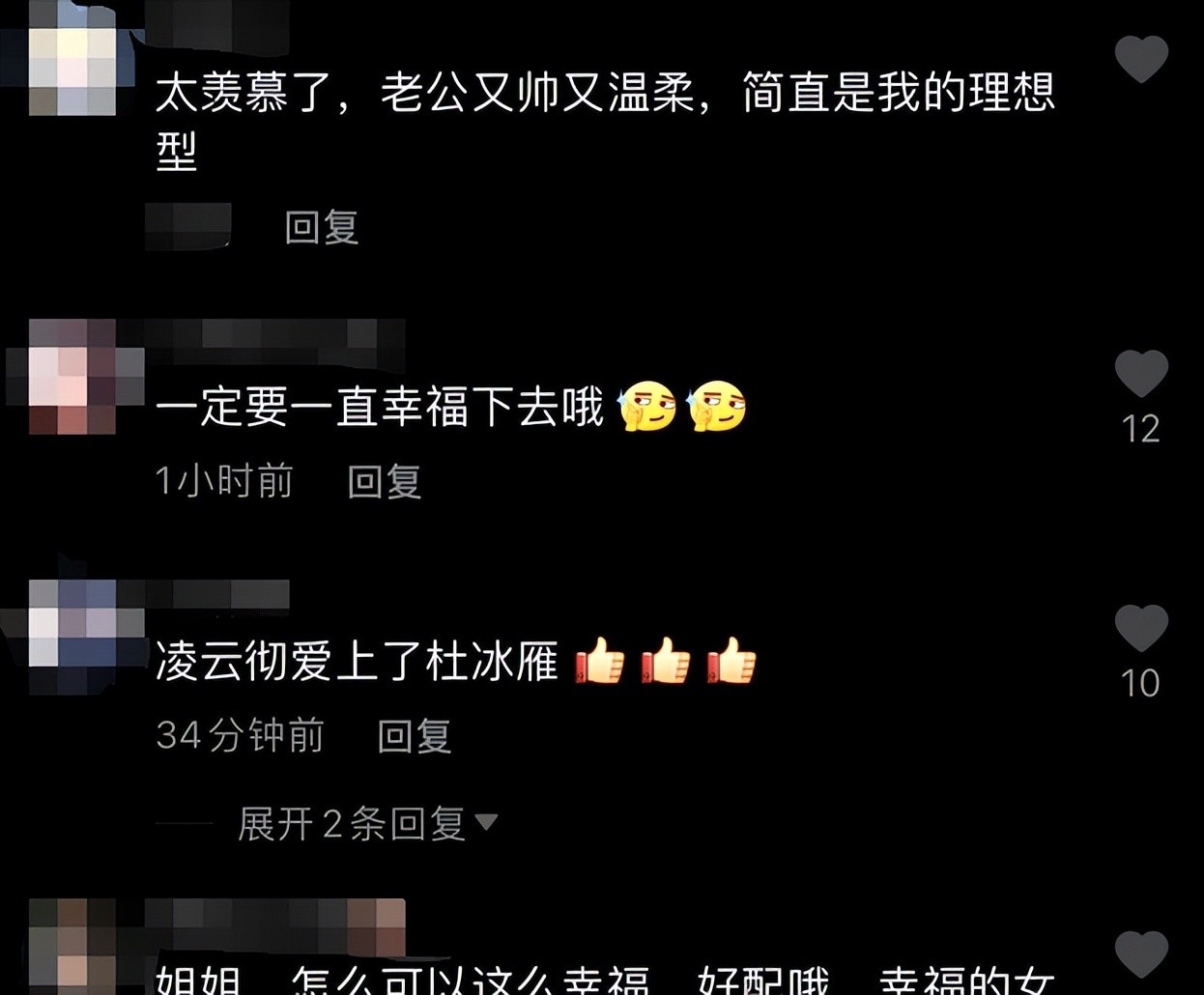Reply to the comment 凌云彻爱上了杜冰雁
The image size is (1204, 995).
(414, 736)
